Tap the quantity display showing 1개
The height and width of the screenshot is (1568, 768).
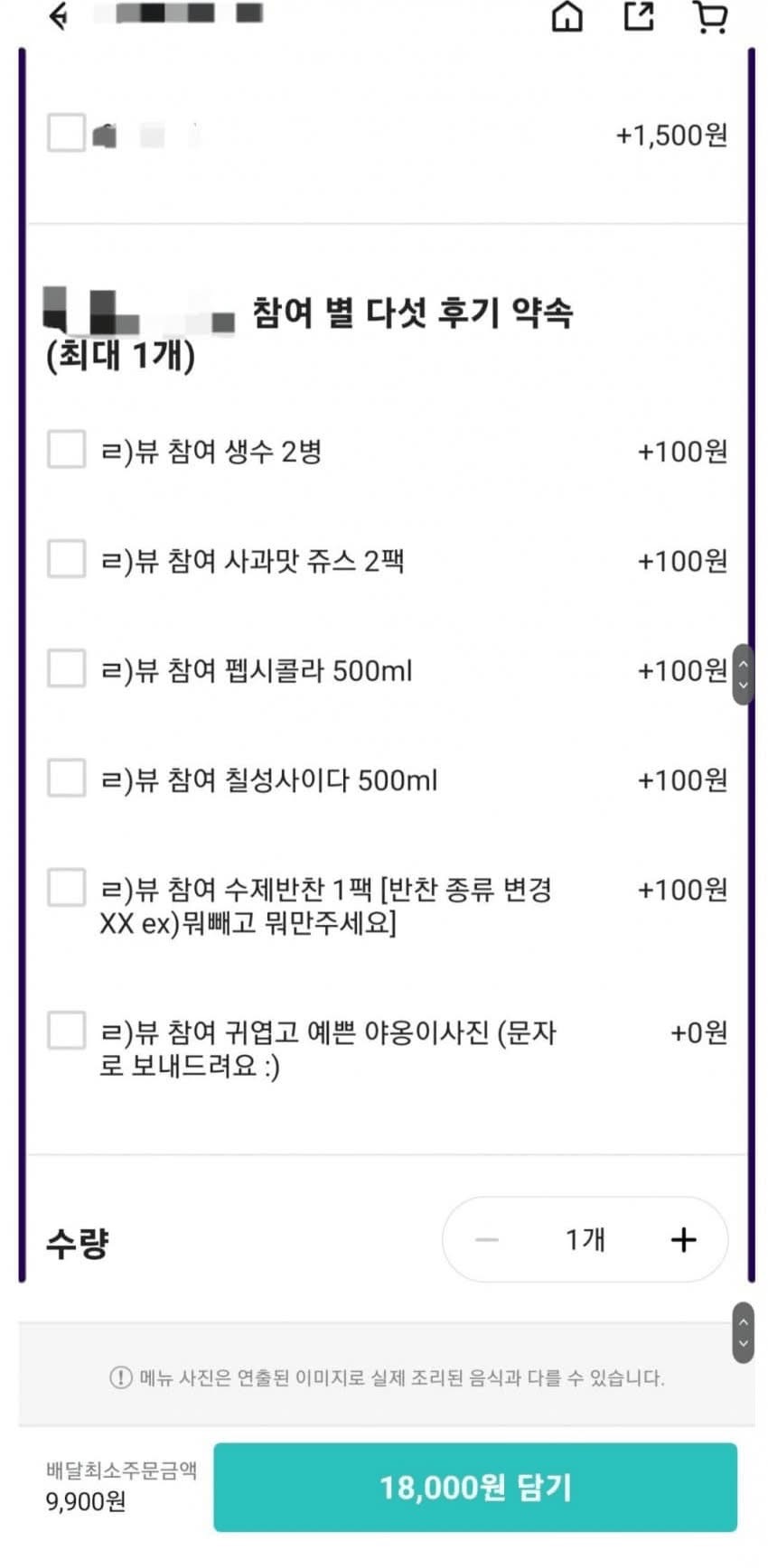pyautogui.click(x=585, y=1240)
